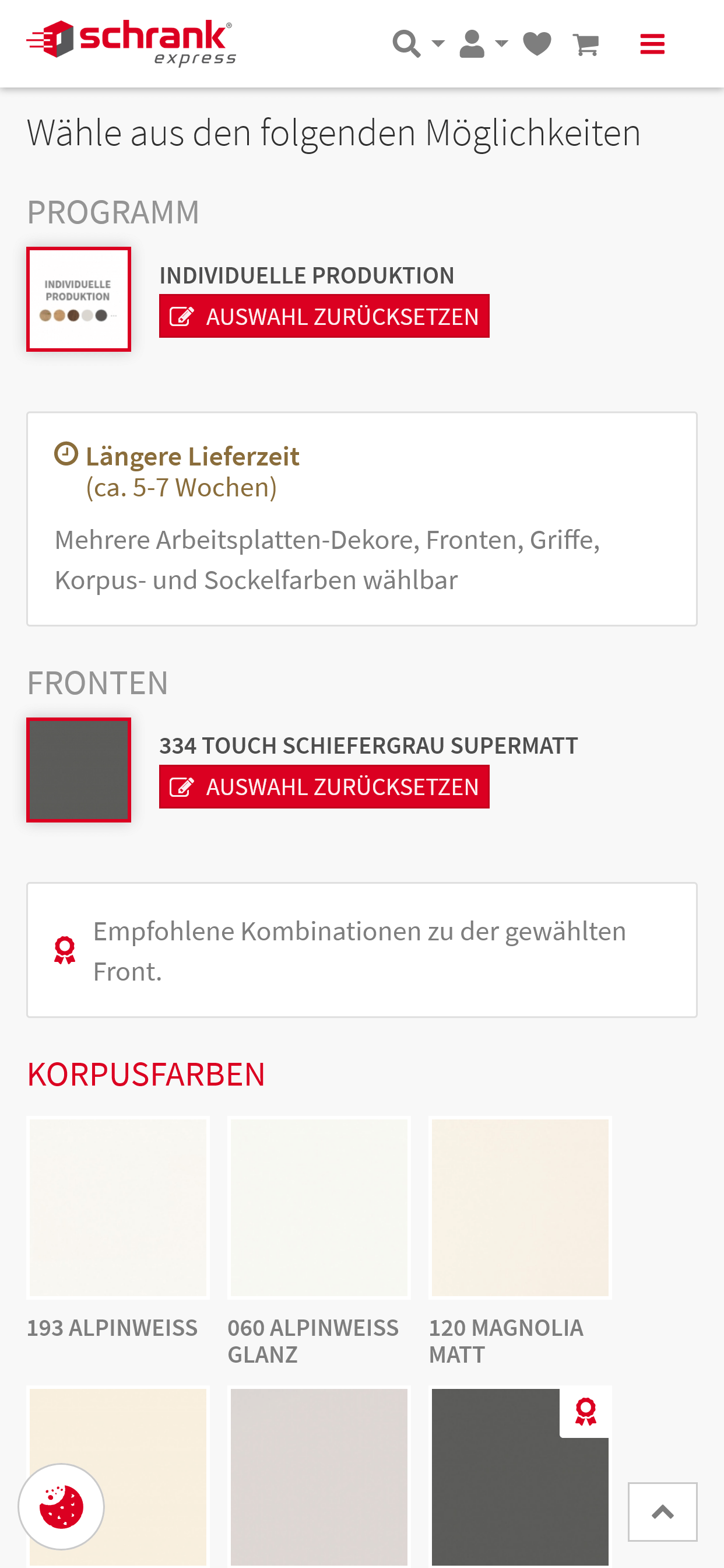Screen dimensions: 724x1568
Task: Reset the Programm selection
Action: (324, 317)
